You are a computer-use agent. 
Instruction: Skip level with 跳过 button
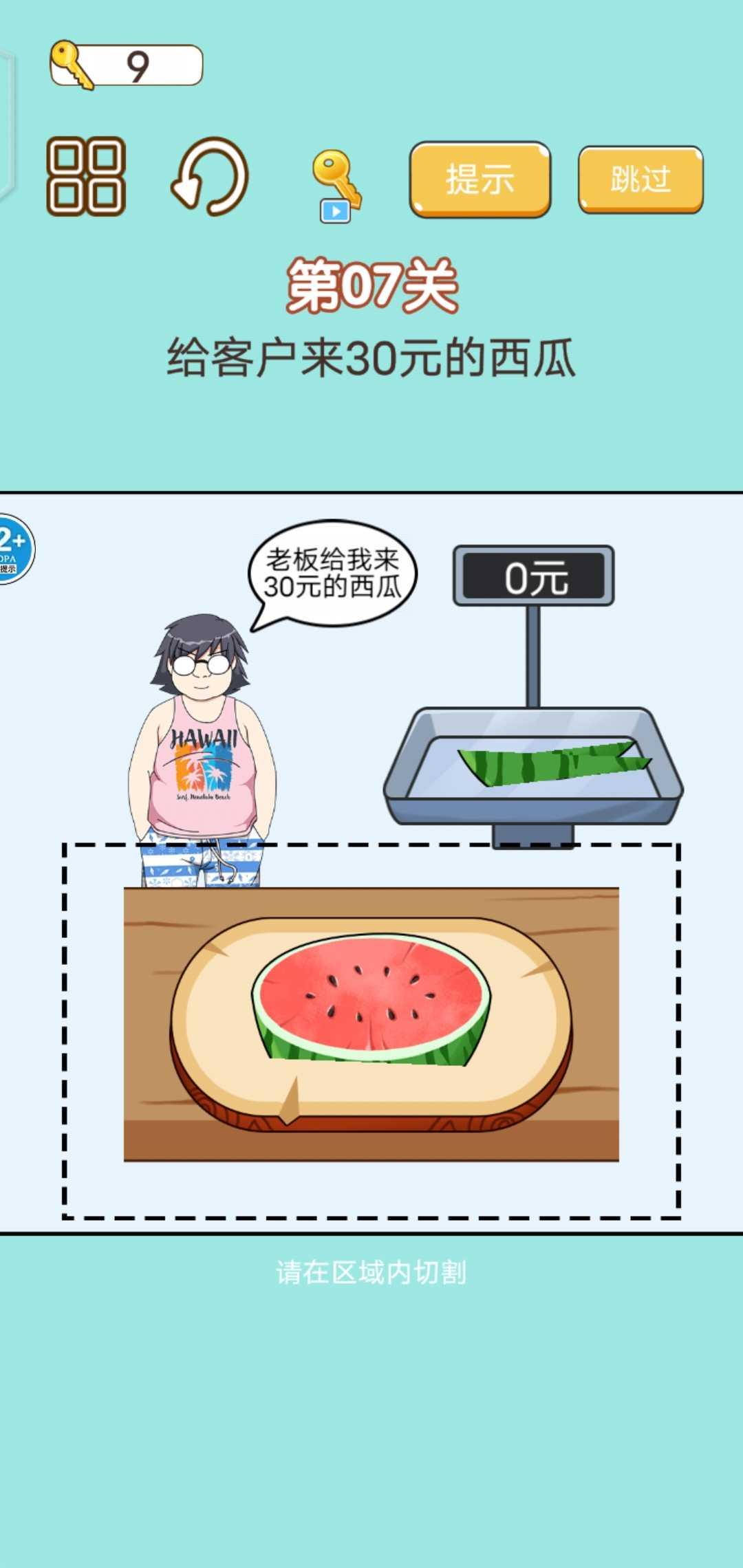click(640, 179)
